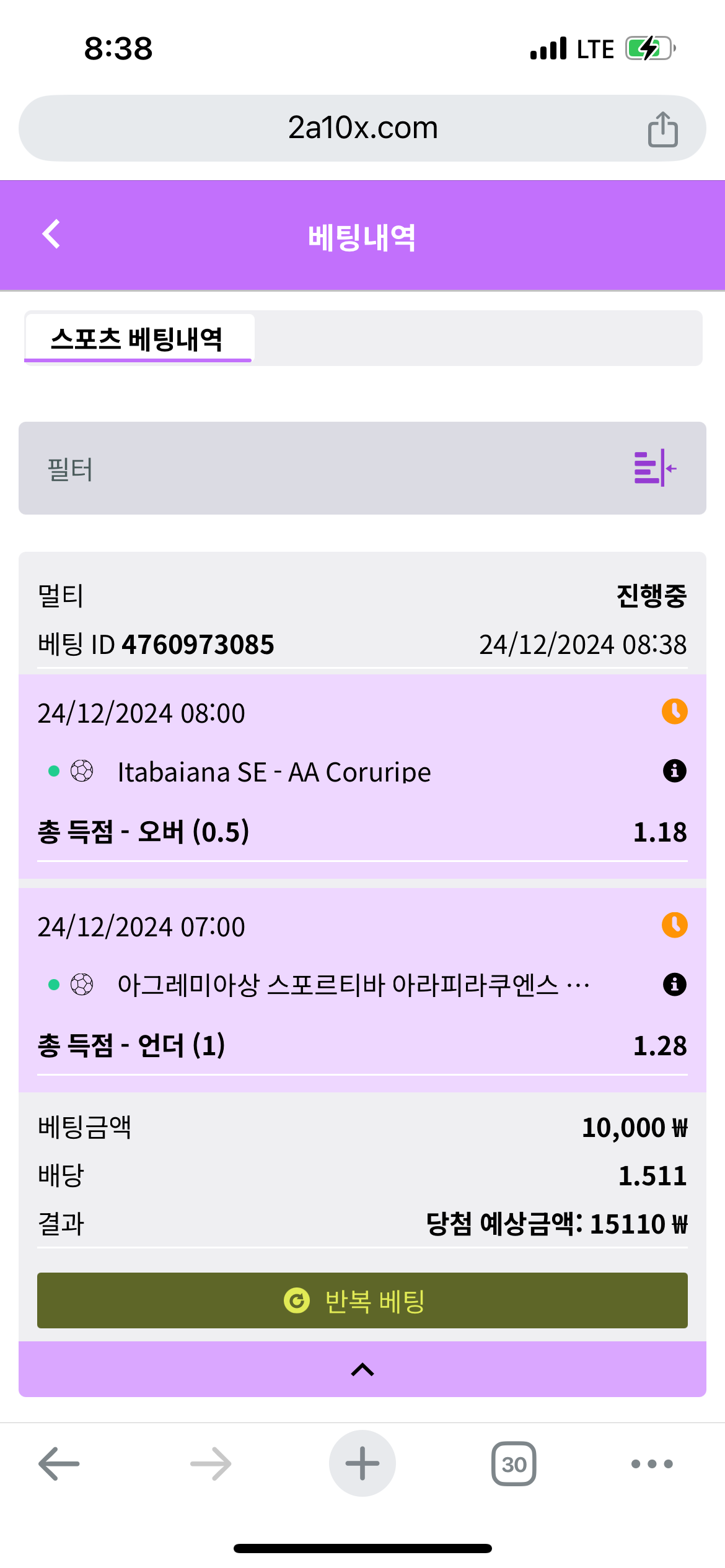
Task: Tap the 반복 베팅 button
Action: (362, 1300)
